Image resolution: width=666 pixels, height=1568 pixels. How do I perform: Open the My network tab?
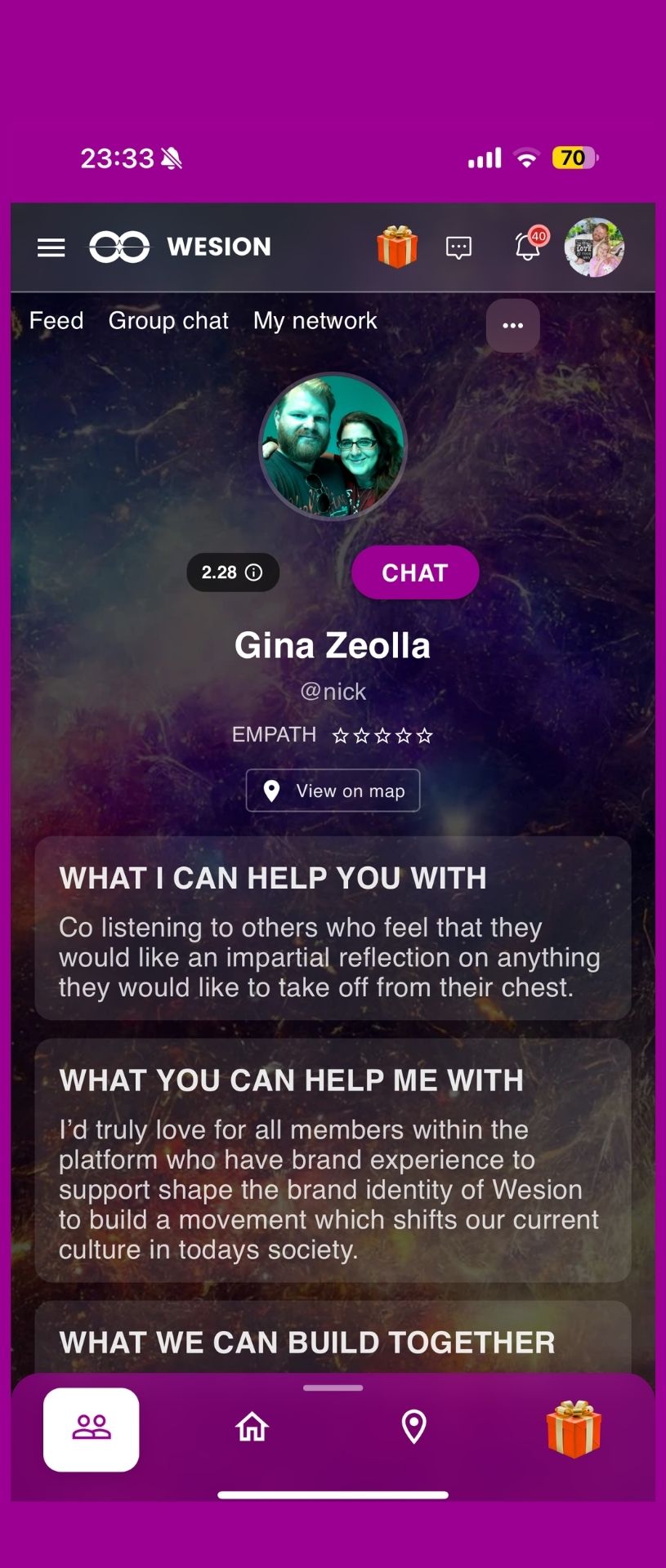314,321
